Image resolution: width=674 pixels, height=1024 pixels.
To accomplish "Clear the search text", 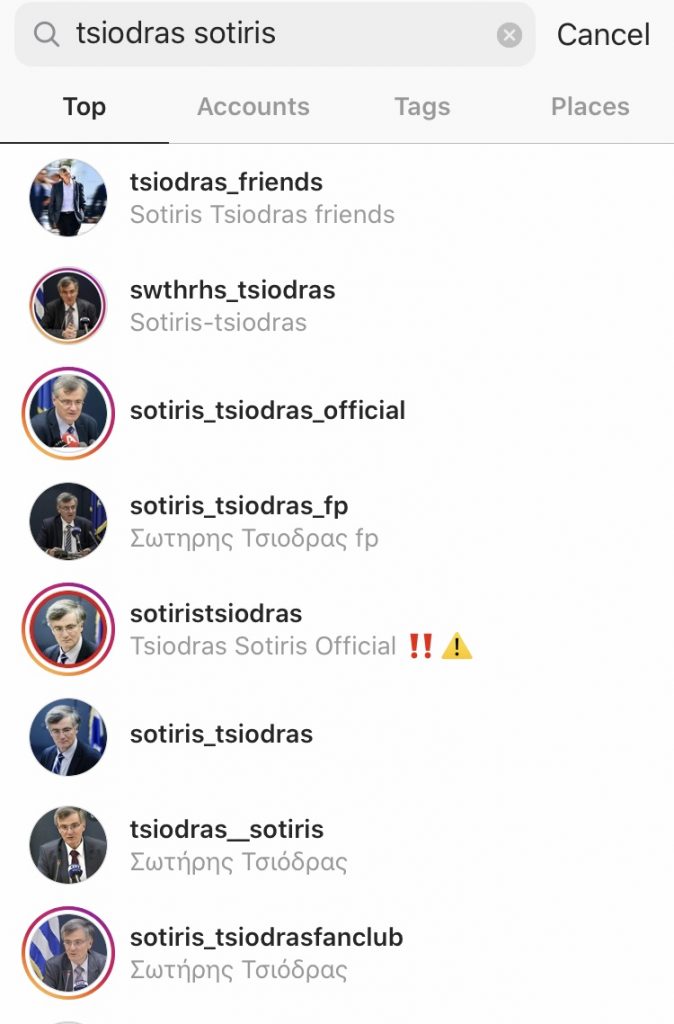I will click(x=509, y=36).
